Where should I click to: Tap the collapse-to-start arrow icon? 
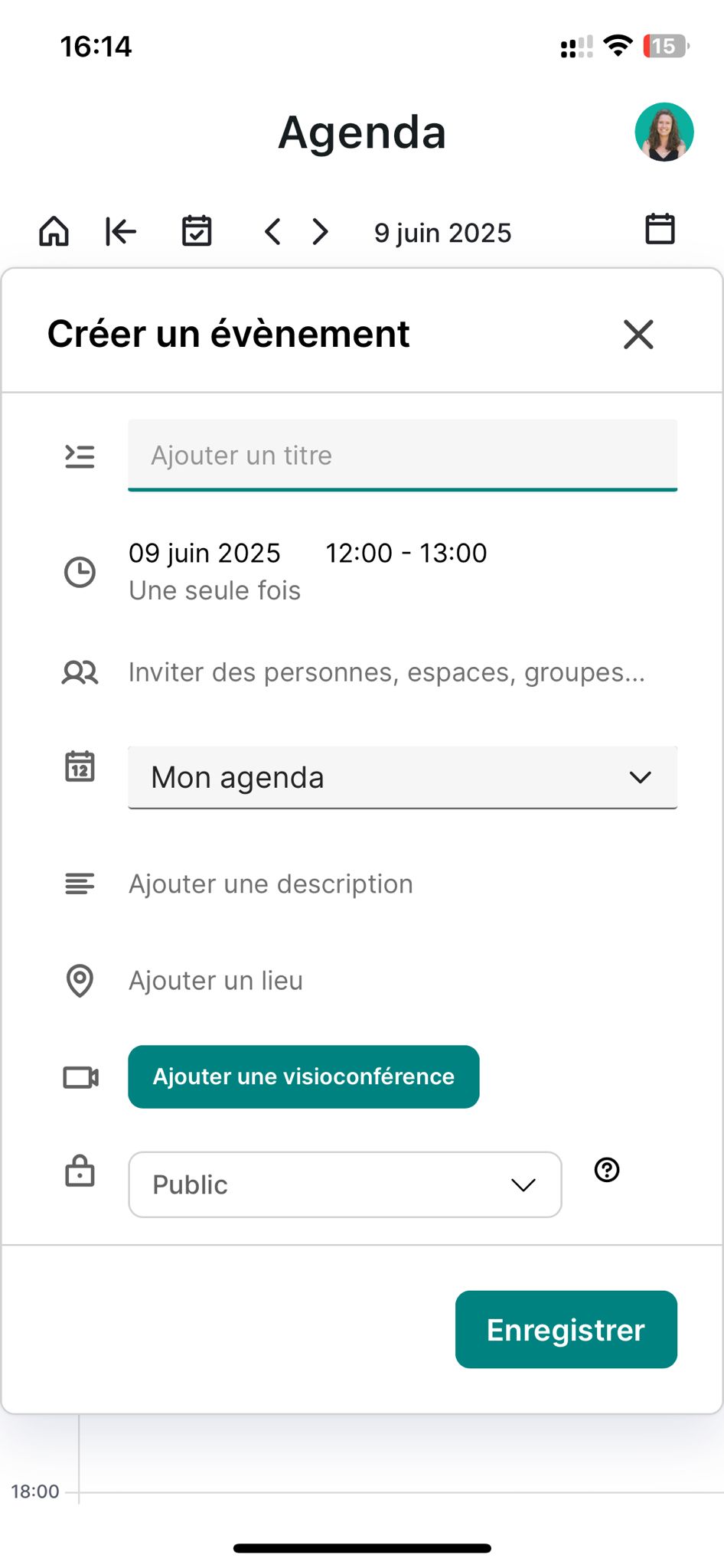(121, 230)
